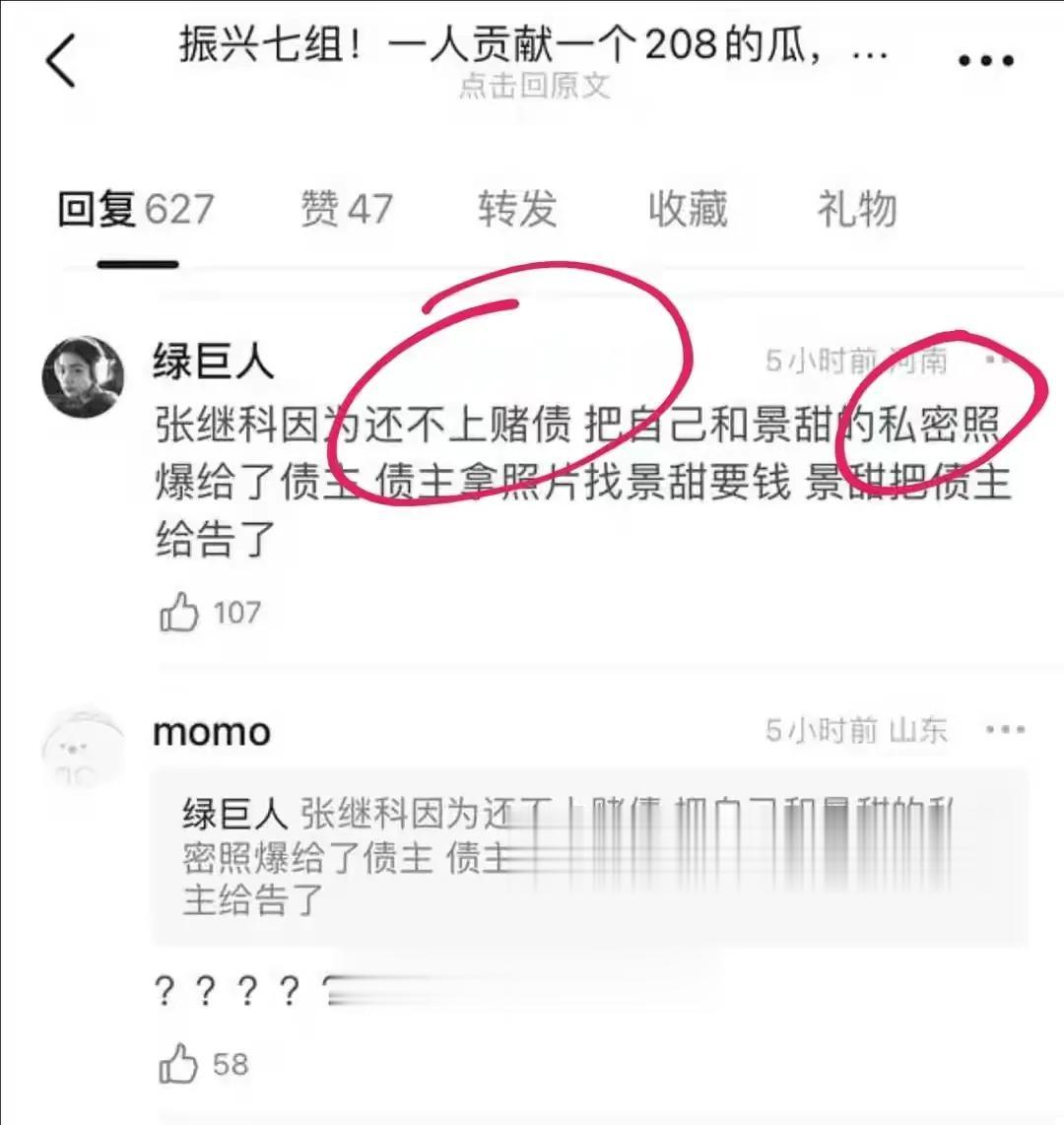Like 绿巨人's comment
Image resolution: width=1064 pixels, height=1125 pixels.
180,613
